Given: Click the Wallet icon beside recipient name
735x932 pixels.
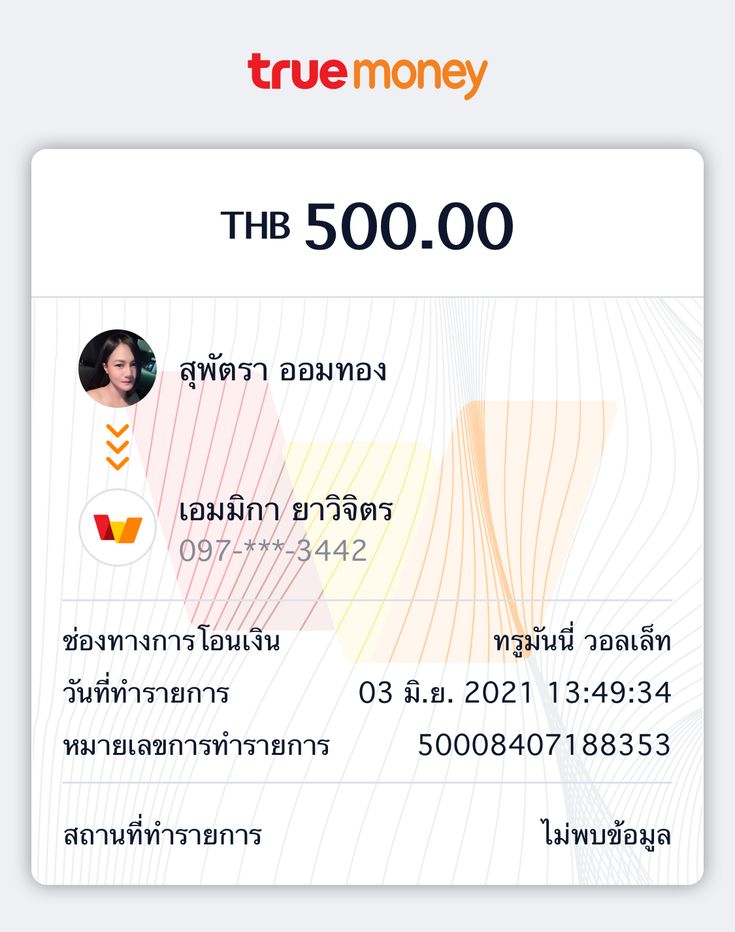Looking at the screenshot, I should pos(120,525).
